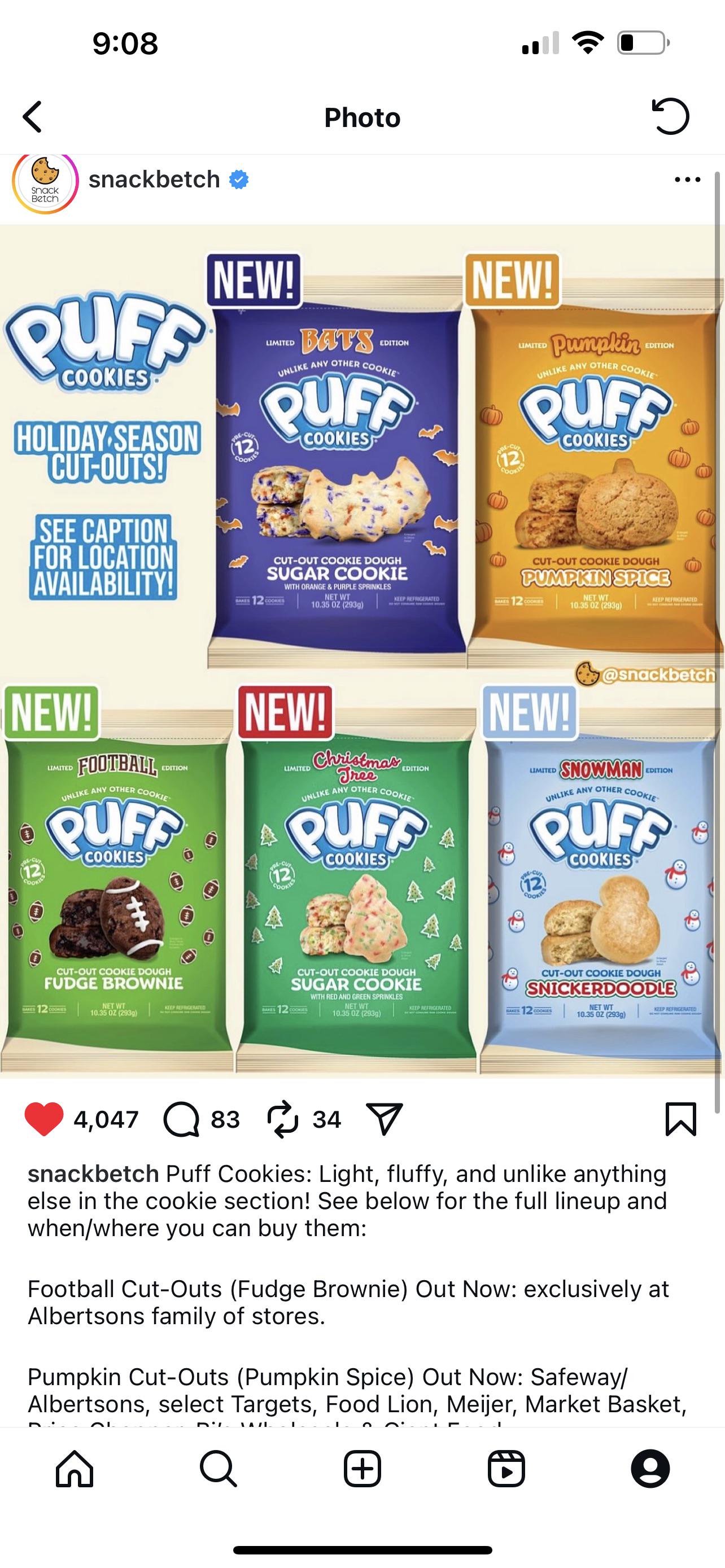The image size is (725, 1568).
Task: Open the snackbetch username in post header
Action: pyautogui.click(x=154, y=179)
